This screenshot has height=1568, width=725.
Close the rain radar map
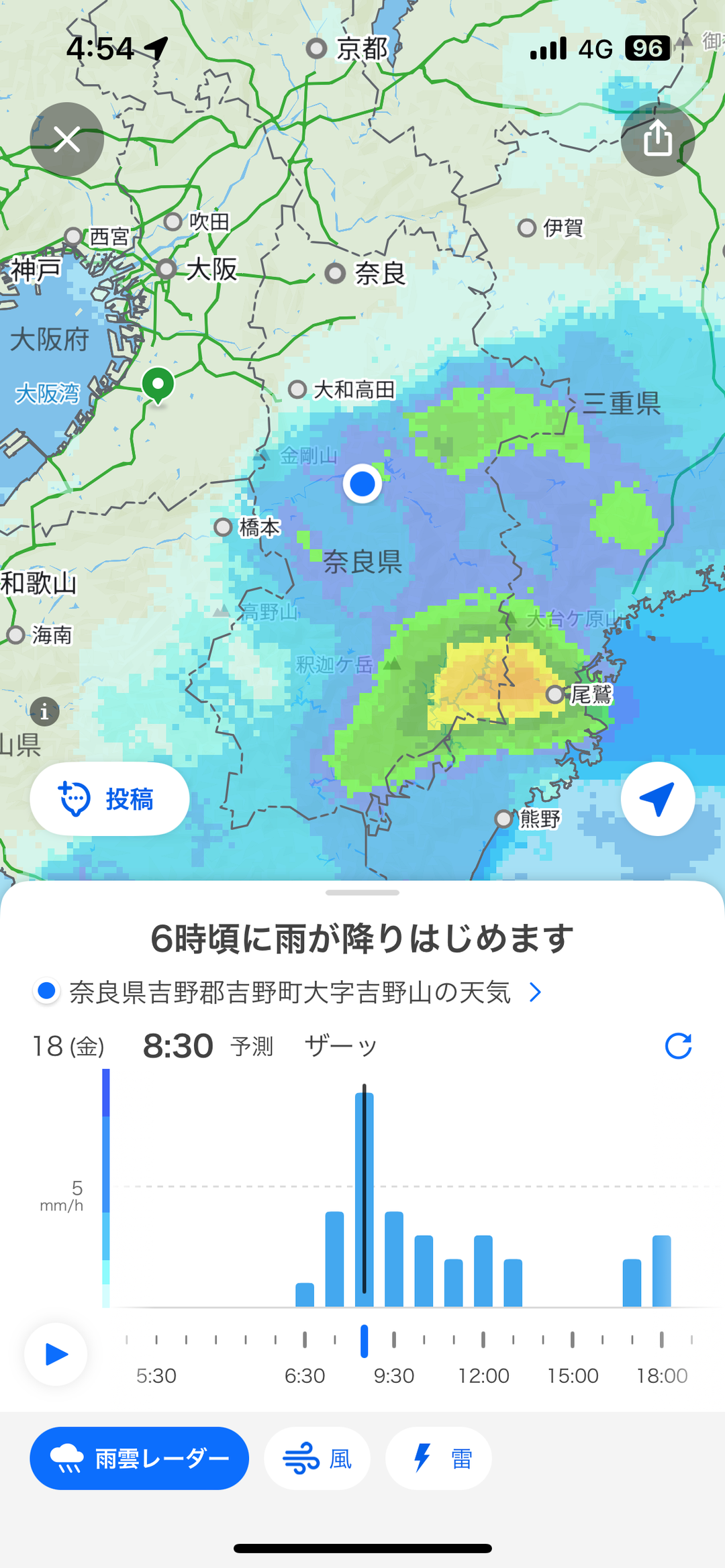66,140
